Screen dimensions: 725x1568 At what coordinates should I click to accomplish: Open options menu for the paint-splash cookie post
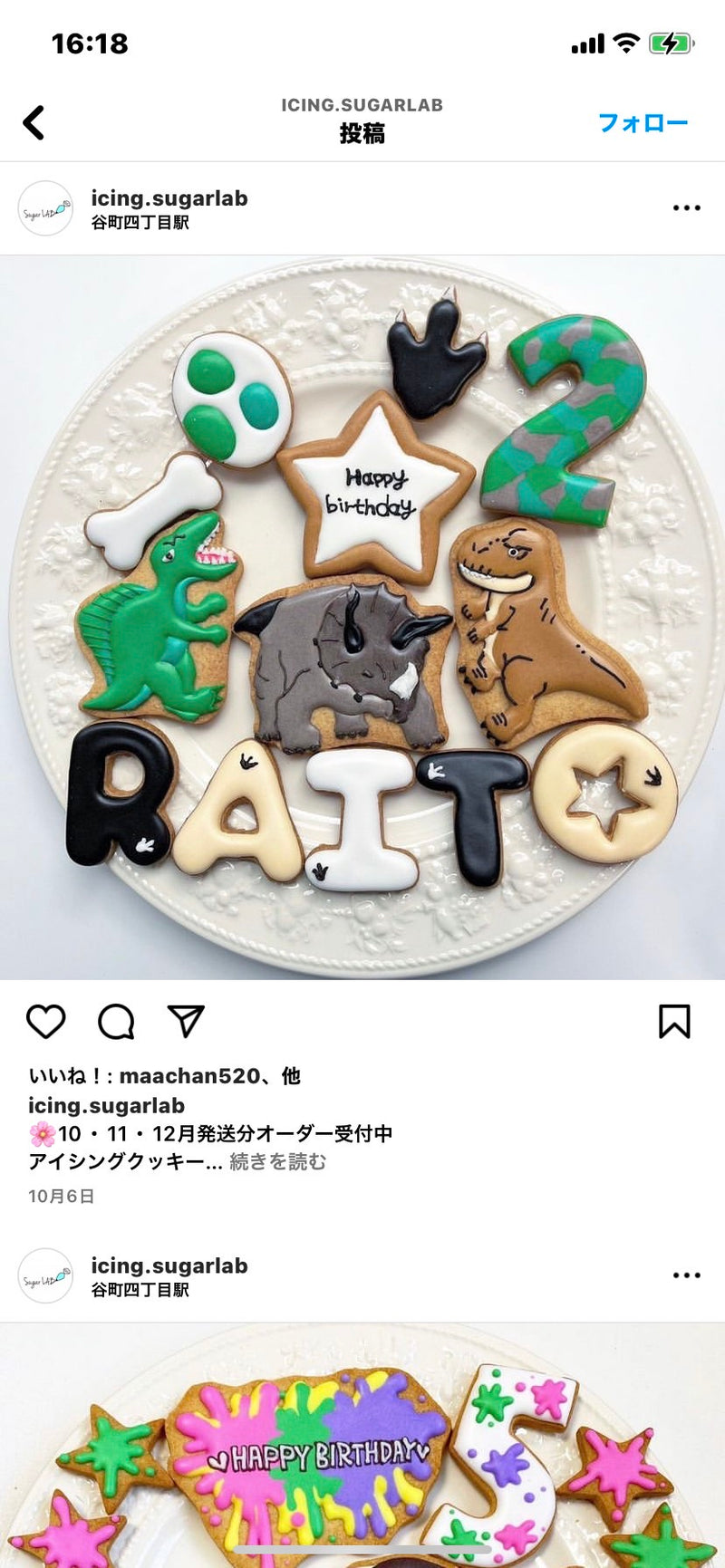pos(686,1275)
